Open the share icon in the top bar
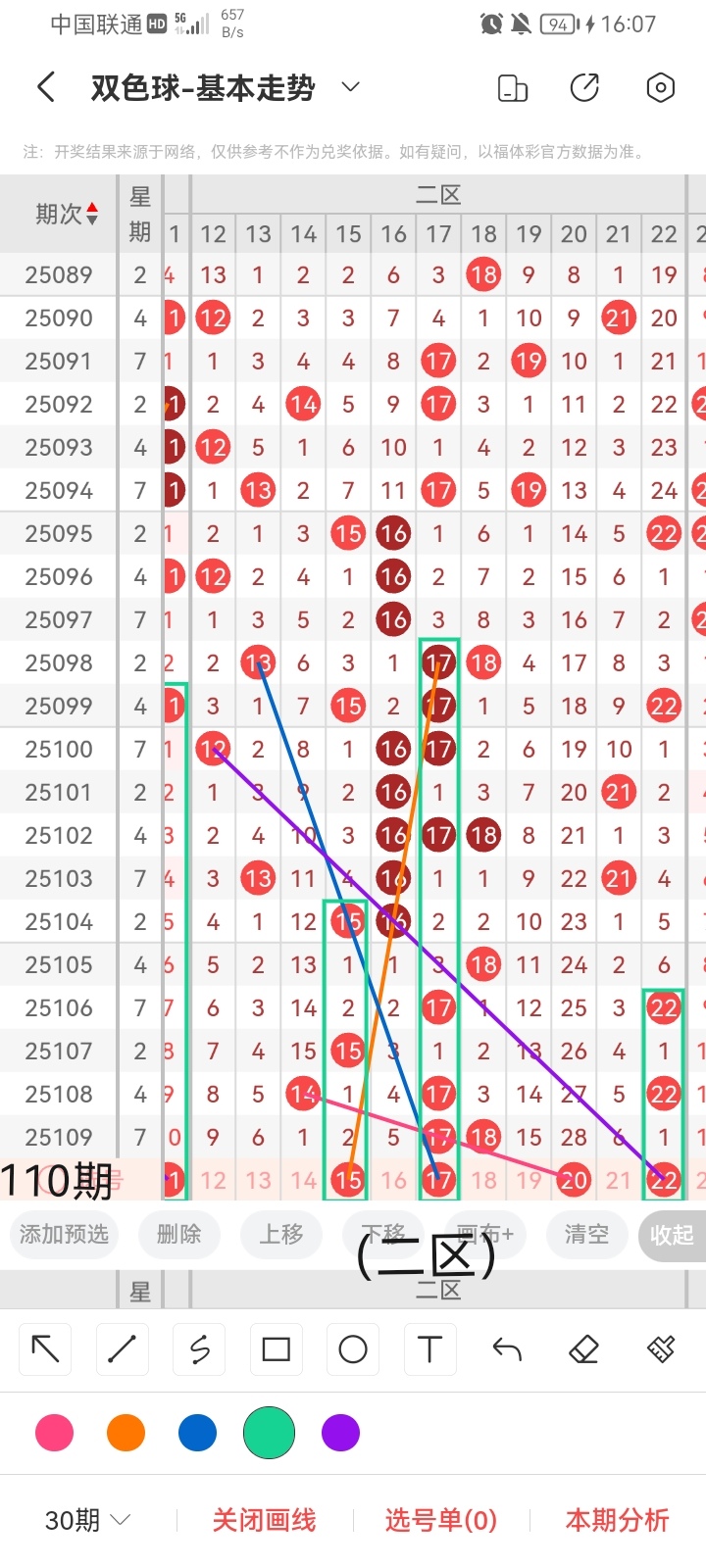The image size is (706, 1568). (x=584, y=88)
